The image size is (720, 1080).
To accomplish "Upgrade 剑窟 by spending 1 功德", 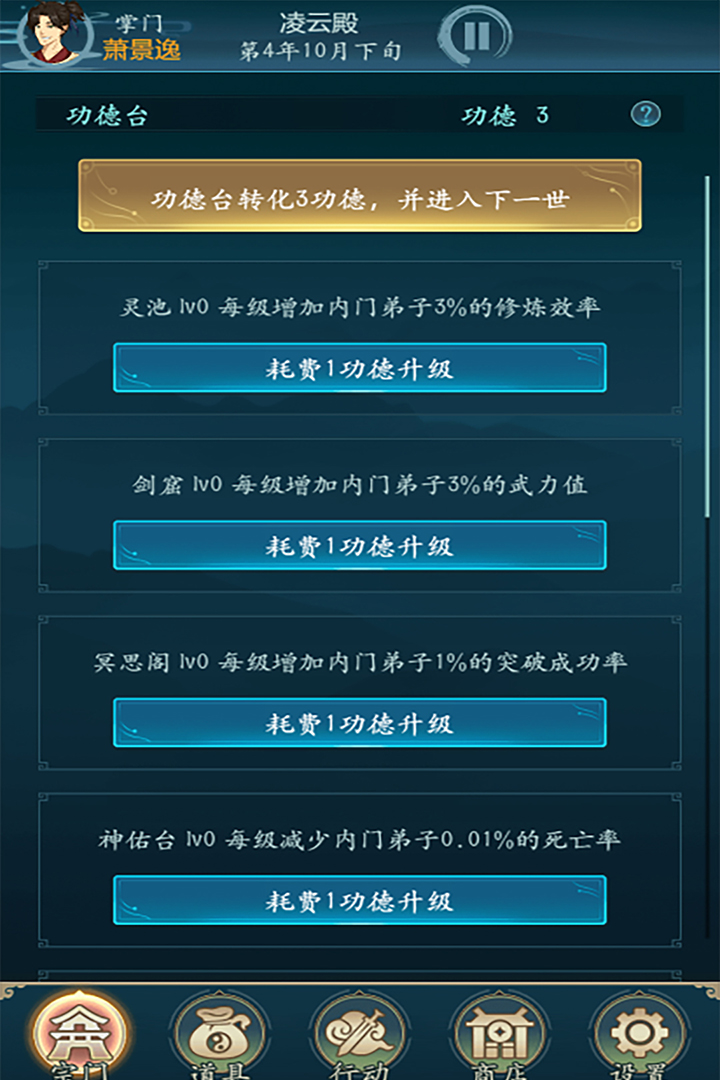I will click(360, 545).
